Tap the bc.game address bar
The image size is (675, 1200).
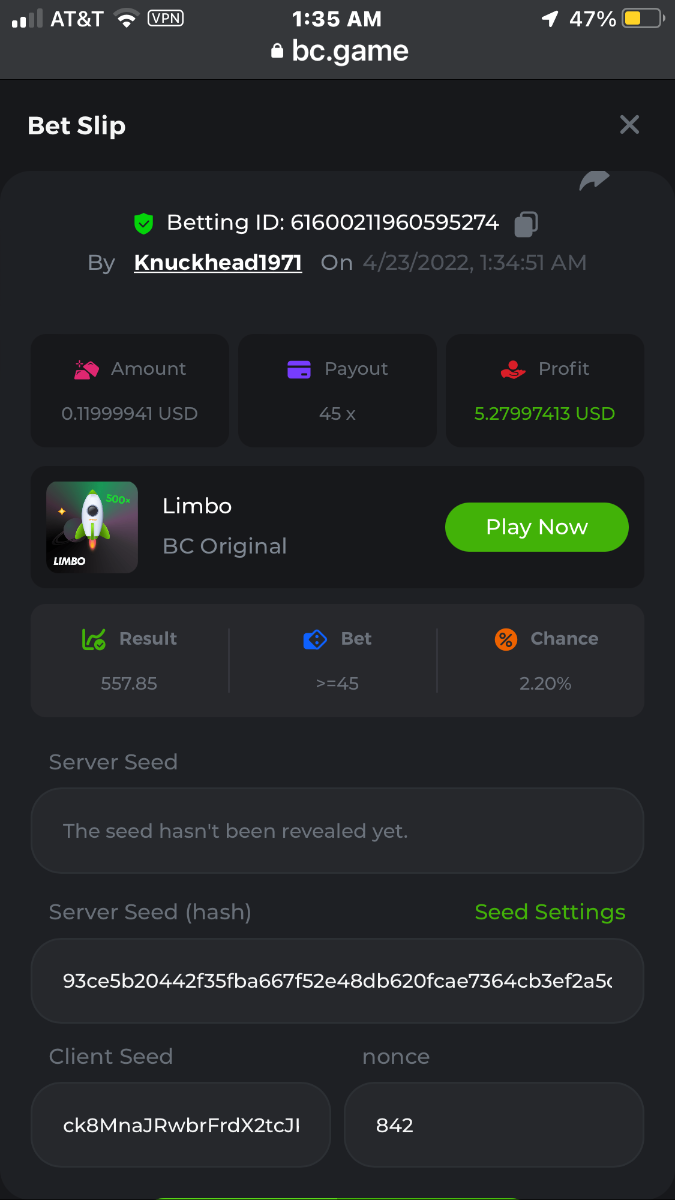coord(339,52)
